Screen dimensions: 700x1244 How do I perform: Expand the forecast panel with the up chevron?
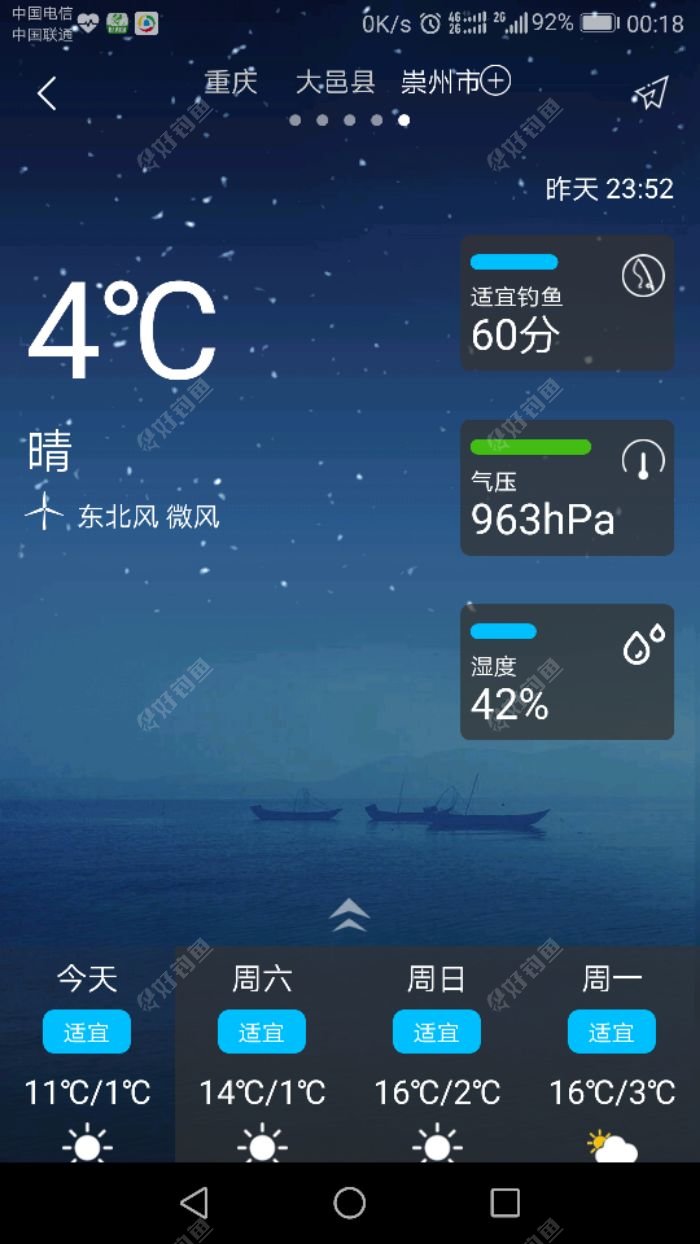coord(349,915)
